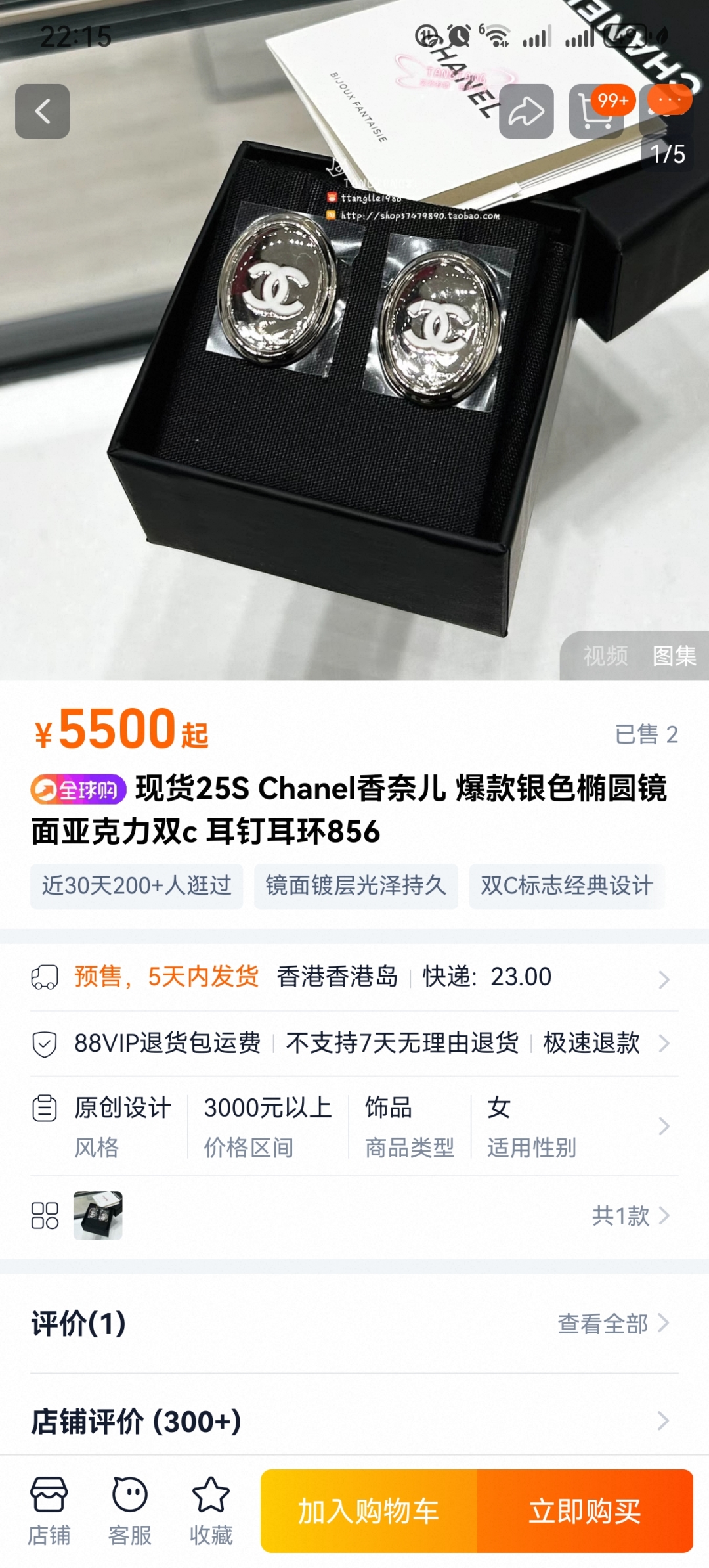
Task: Select the product variant thumbnail
Action: pos(98,1215)
